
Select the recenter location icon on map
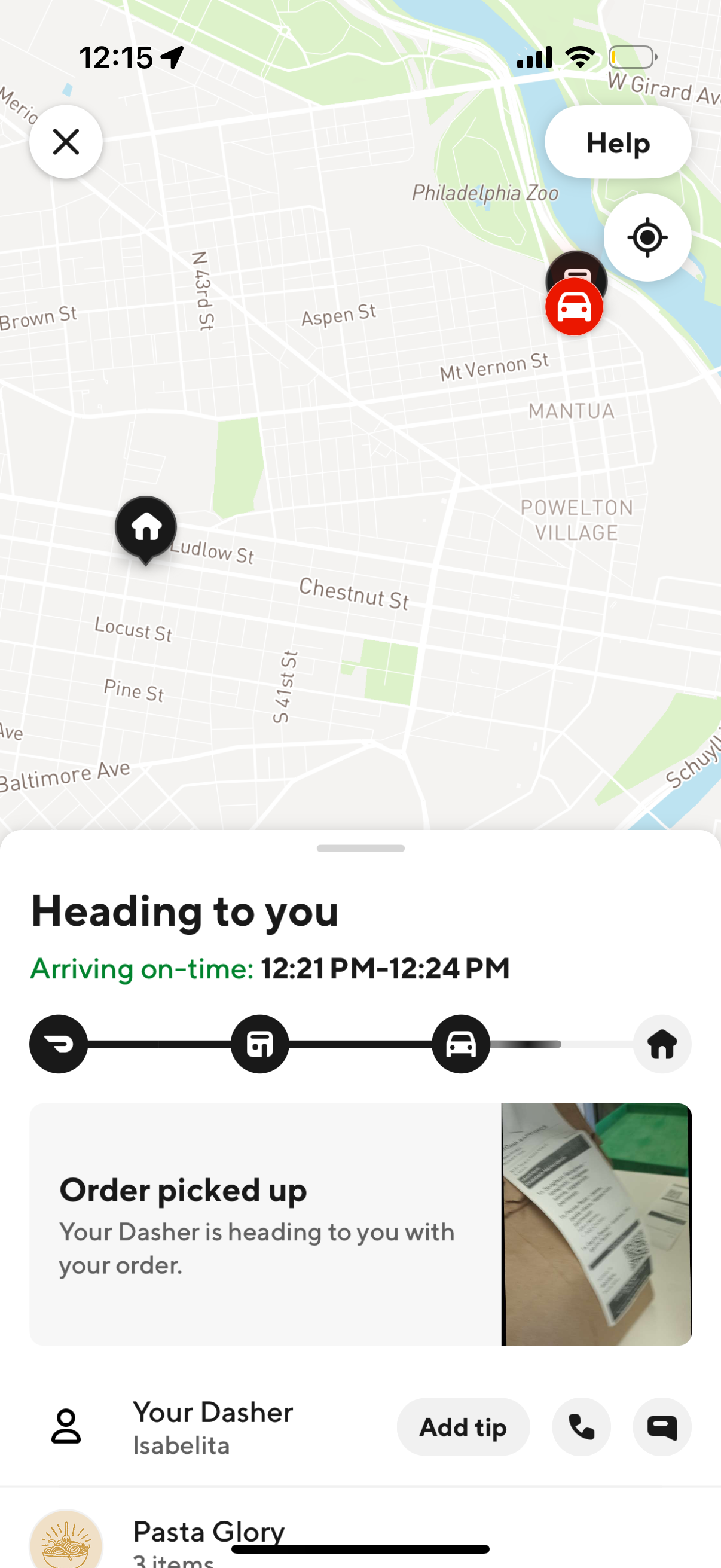tap(647, 238)
